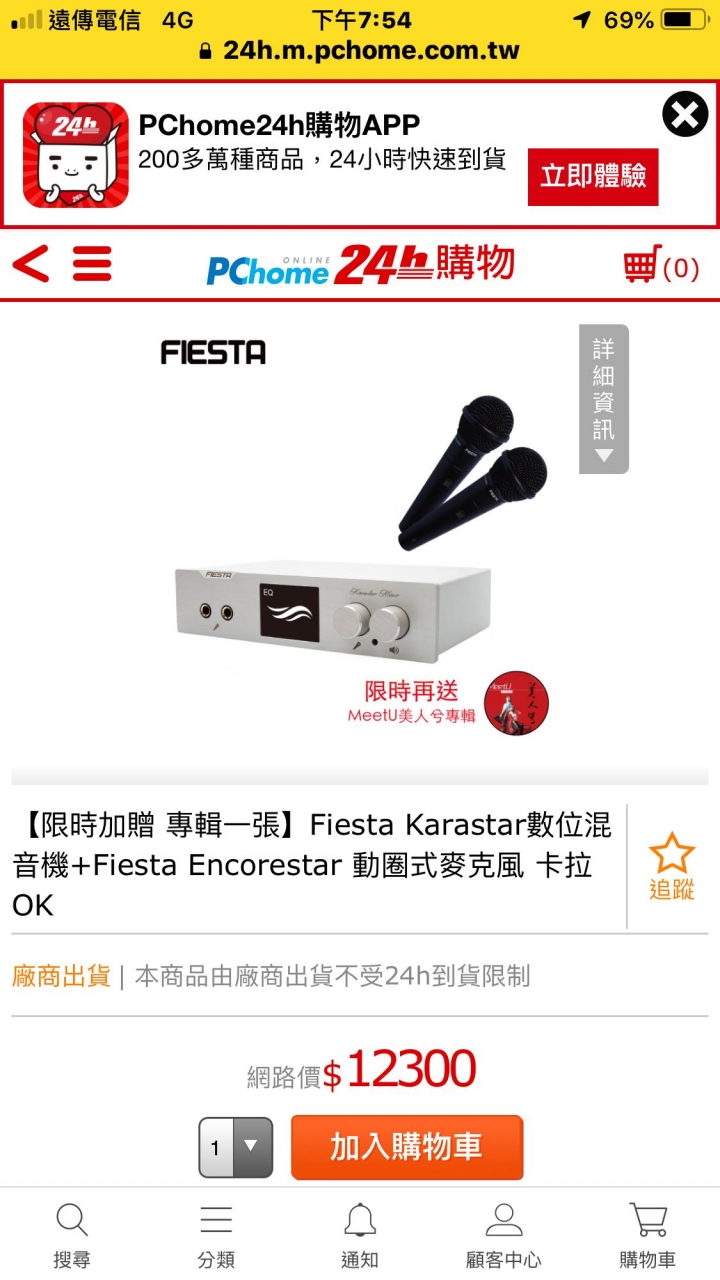Switch to the 搜尋 tab

click(72, 1235)
